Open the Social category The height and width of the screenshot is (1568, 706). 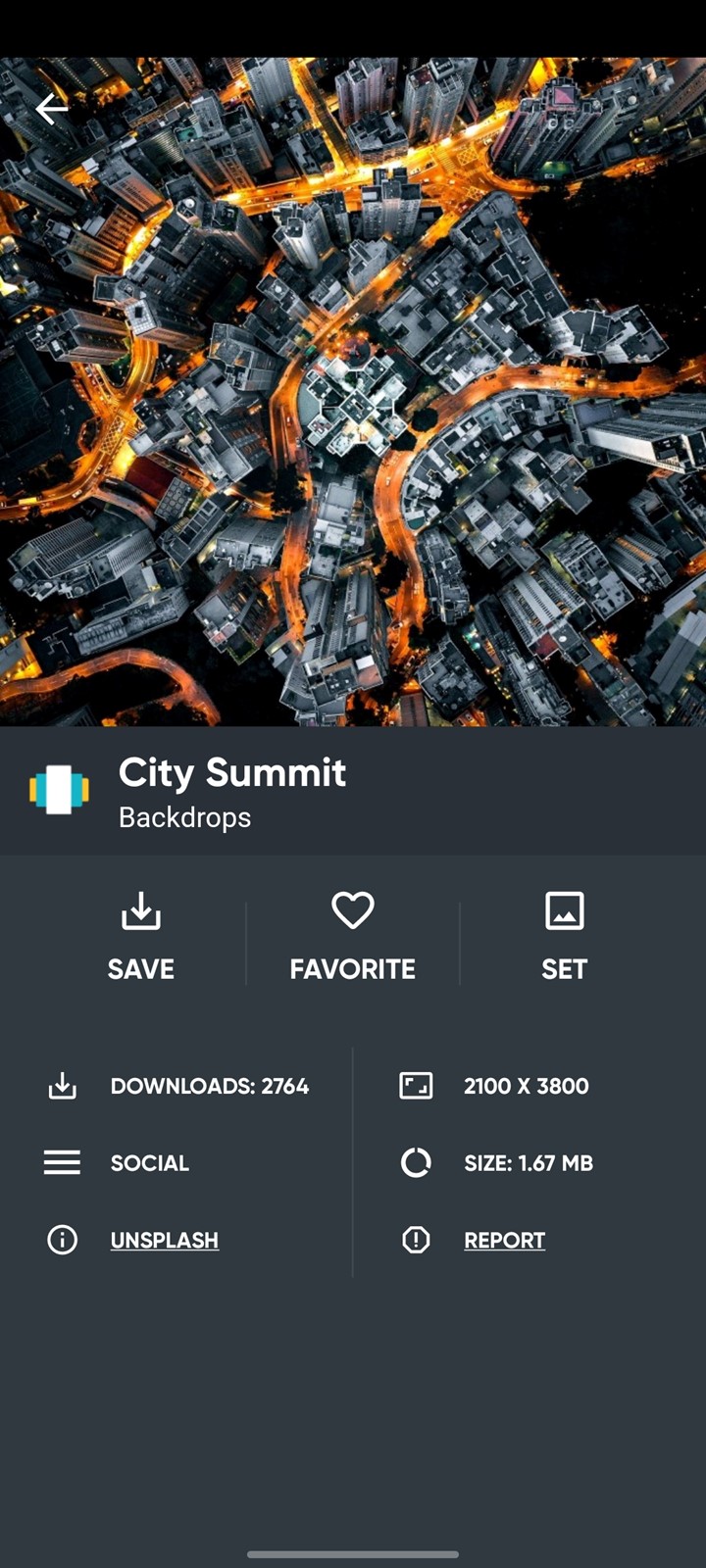tap(149, 1163)
